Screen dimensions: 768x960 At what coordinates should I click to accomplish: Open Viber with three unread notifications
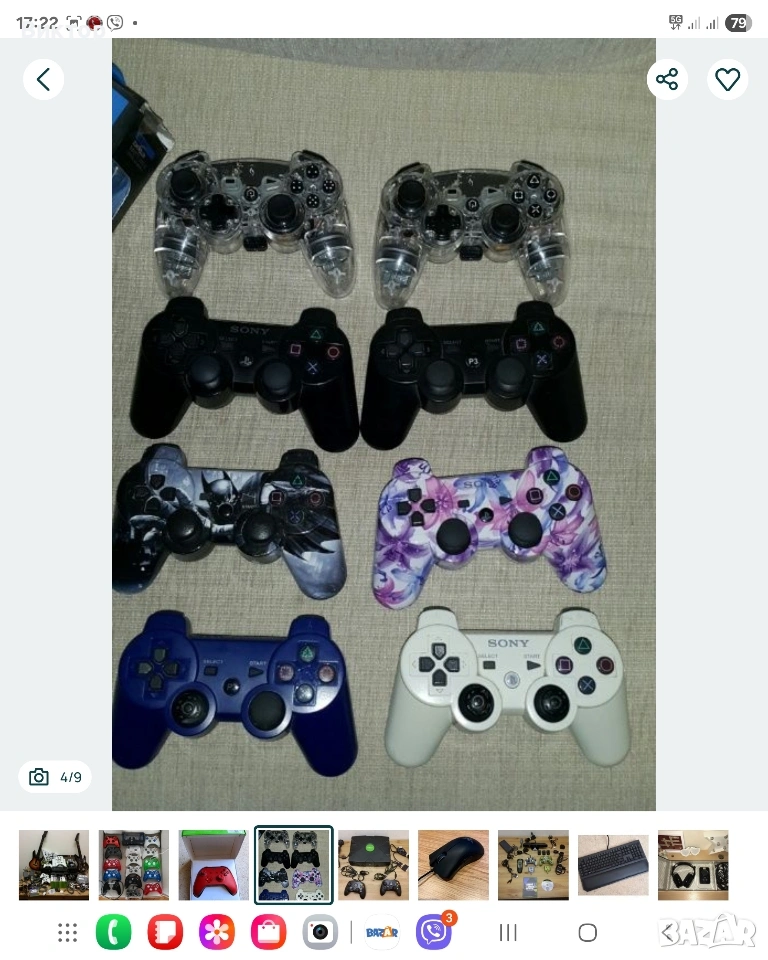point(433,933)
